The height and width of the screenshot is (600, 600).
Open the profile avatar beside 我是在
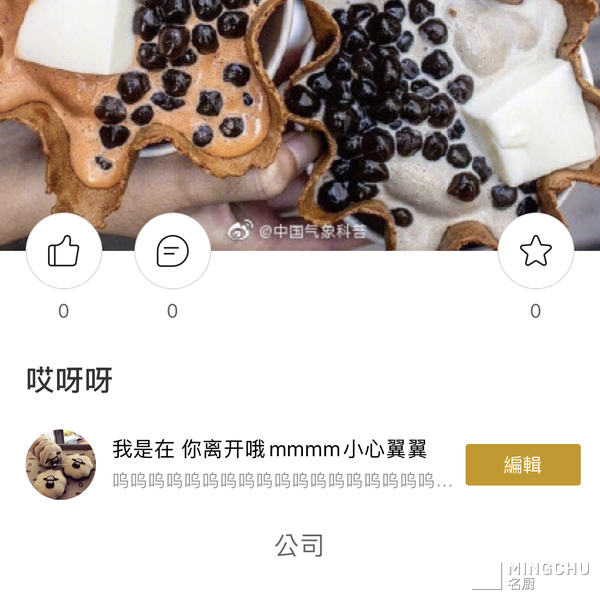tap(61, 465)
